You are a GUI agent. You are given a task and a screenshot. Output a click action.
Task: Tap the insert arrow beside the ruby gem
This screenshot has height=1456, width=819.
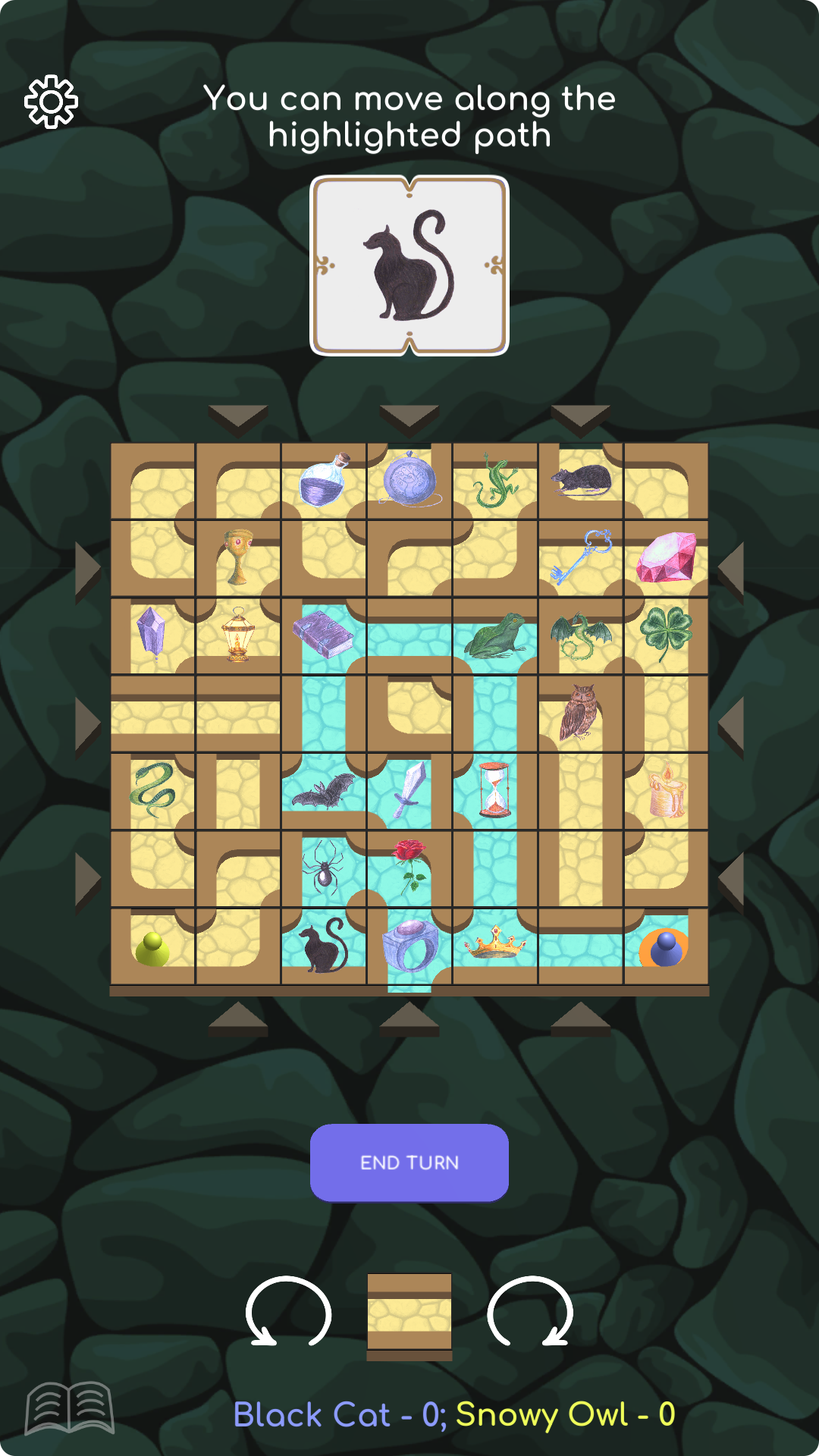[x=730, y=568]
